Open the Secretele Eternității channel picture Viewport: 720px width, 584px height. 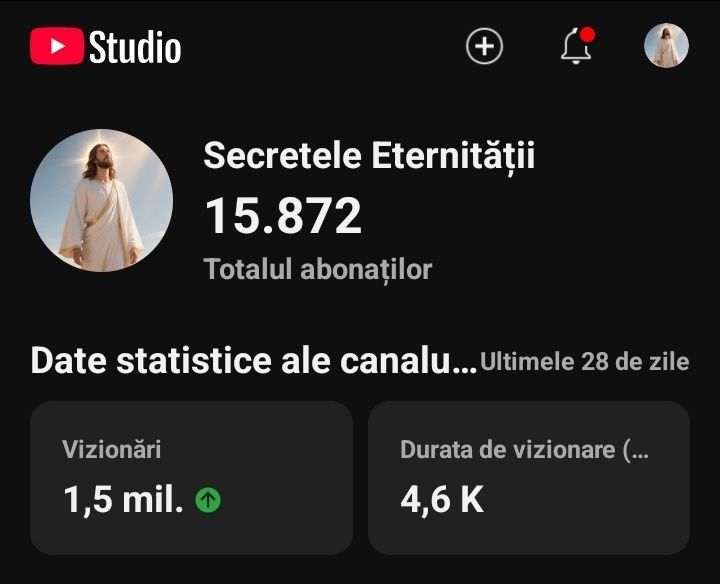[x=101, y=200]
